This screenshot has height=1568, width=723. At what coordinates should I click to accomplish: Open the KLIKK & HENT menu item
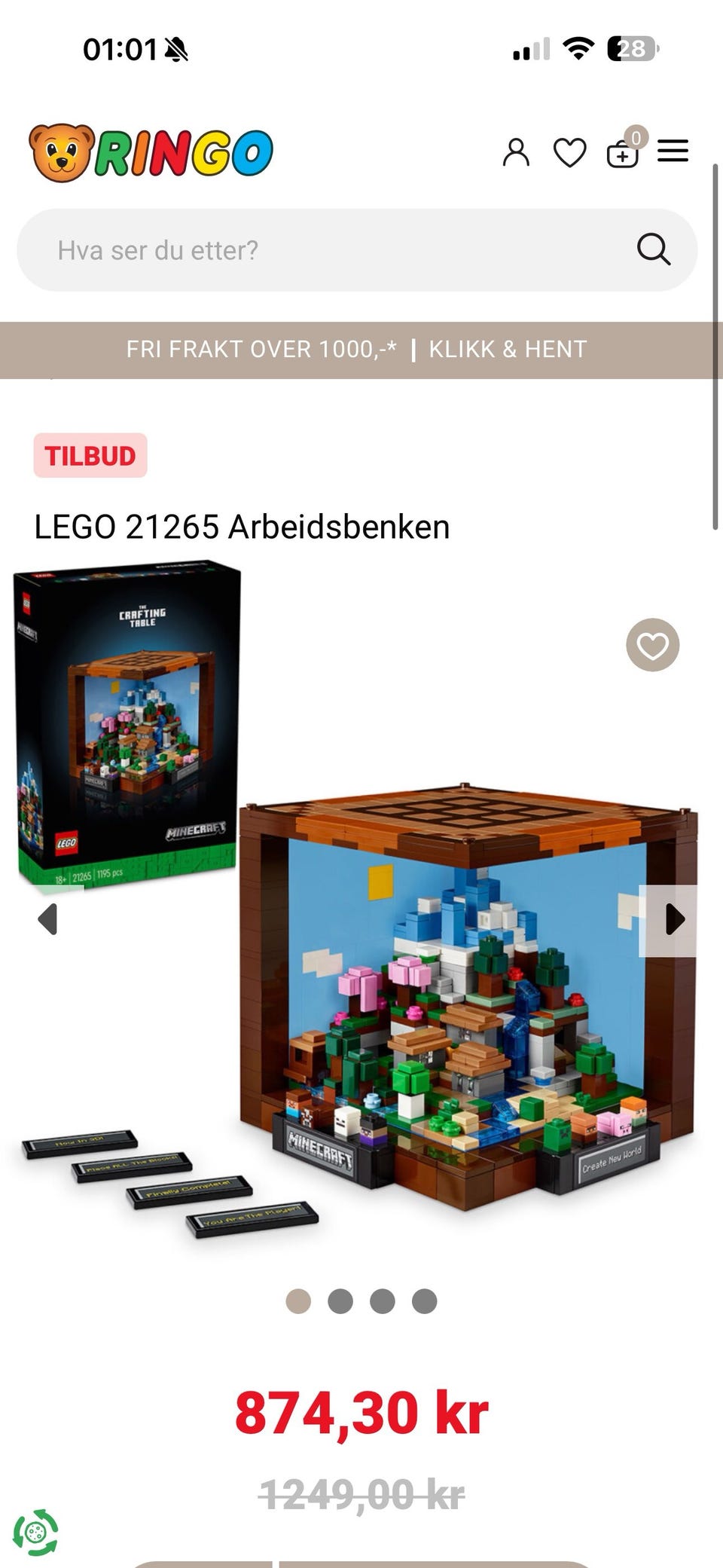point(507,349)
